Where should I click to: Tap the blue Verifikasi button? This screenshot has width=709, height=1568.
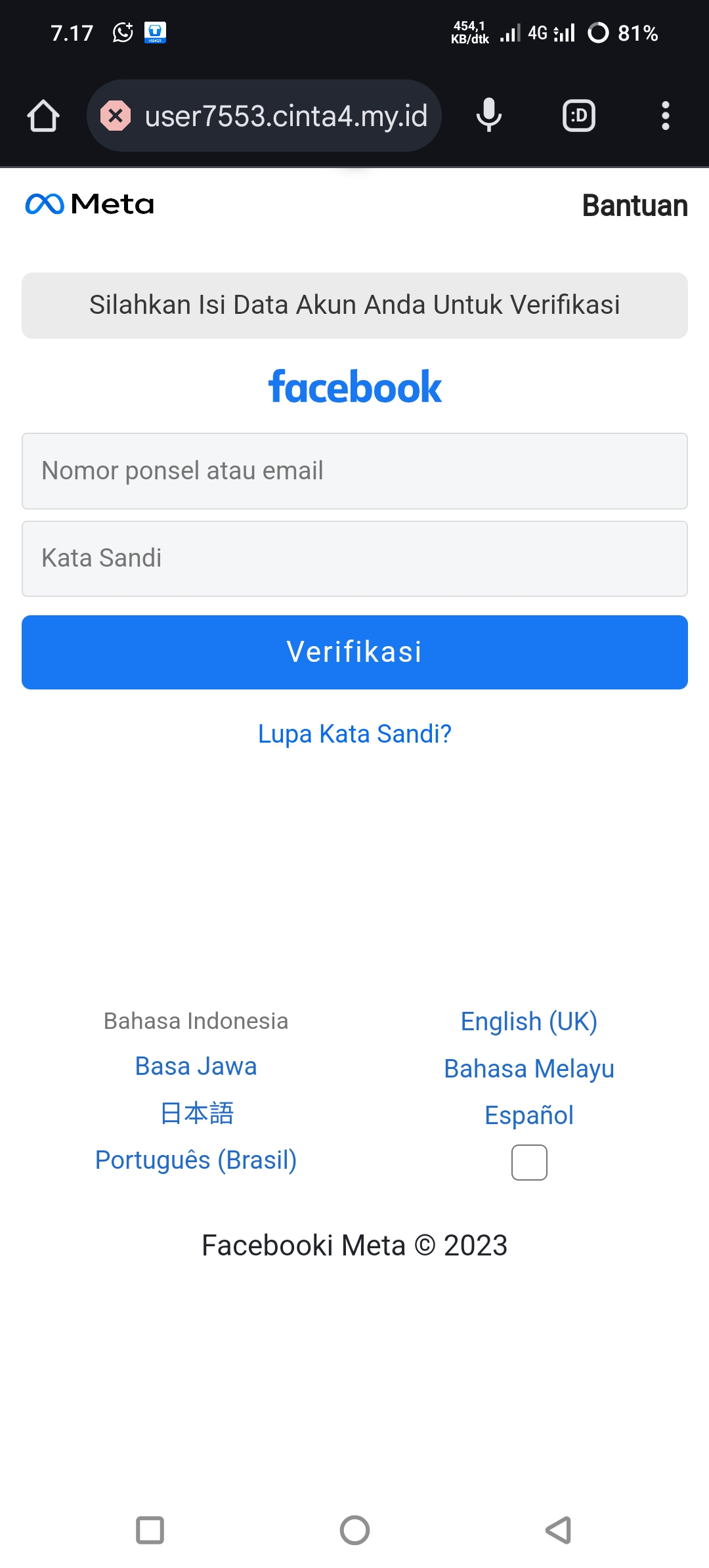pyautogui.click(x=354, y=652)
